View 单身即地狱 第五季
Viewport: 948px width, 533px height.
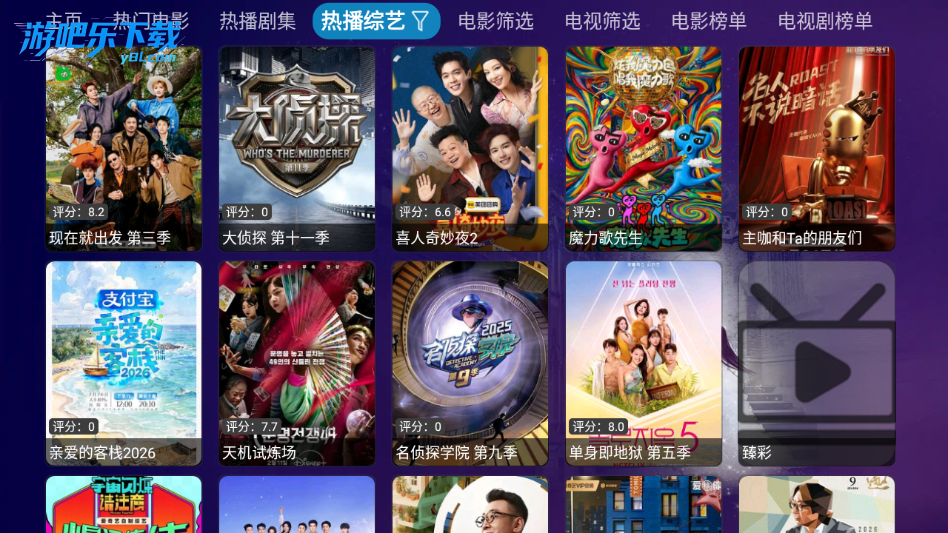[x=643, y=363]
